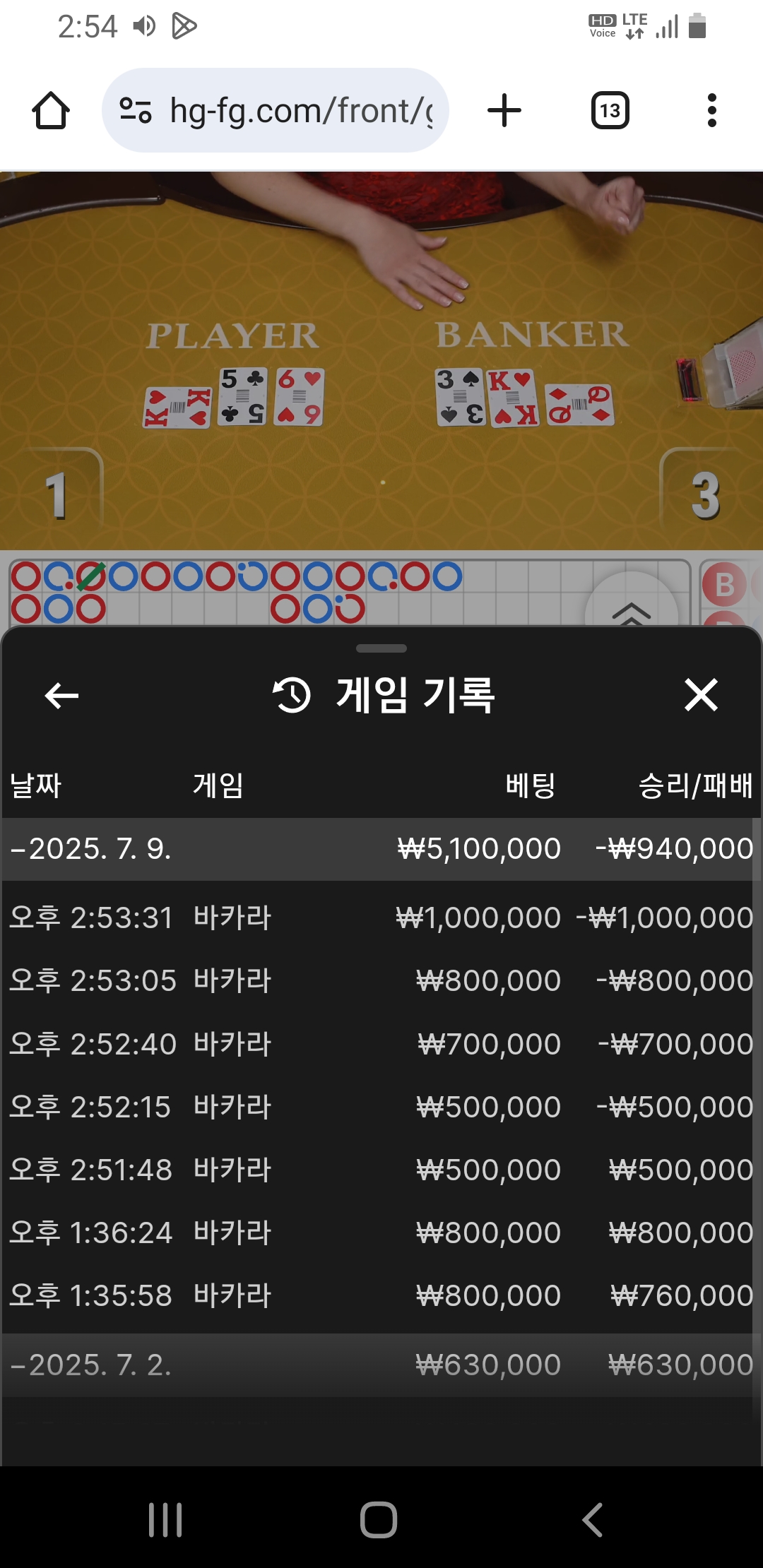The image size is (763, 1568).
Task: Open the 오후 2:52:40 바카라 record
Action: (381, 1044)
